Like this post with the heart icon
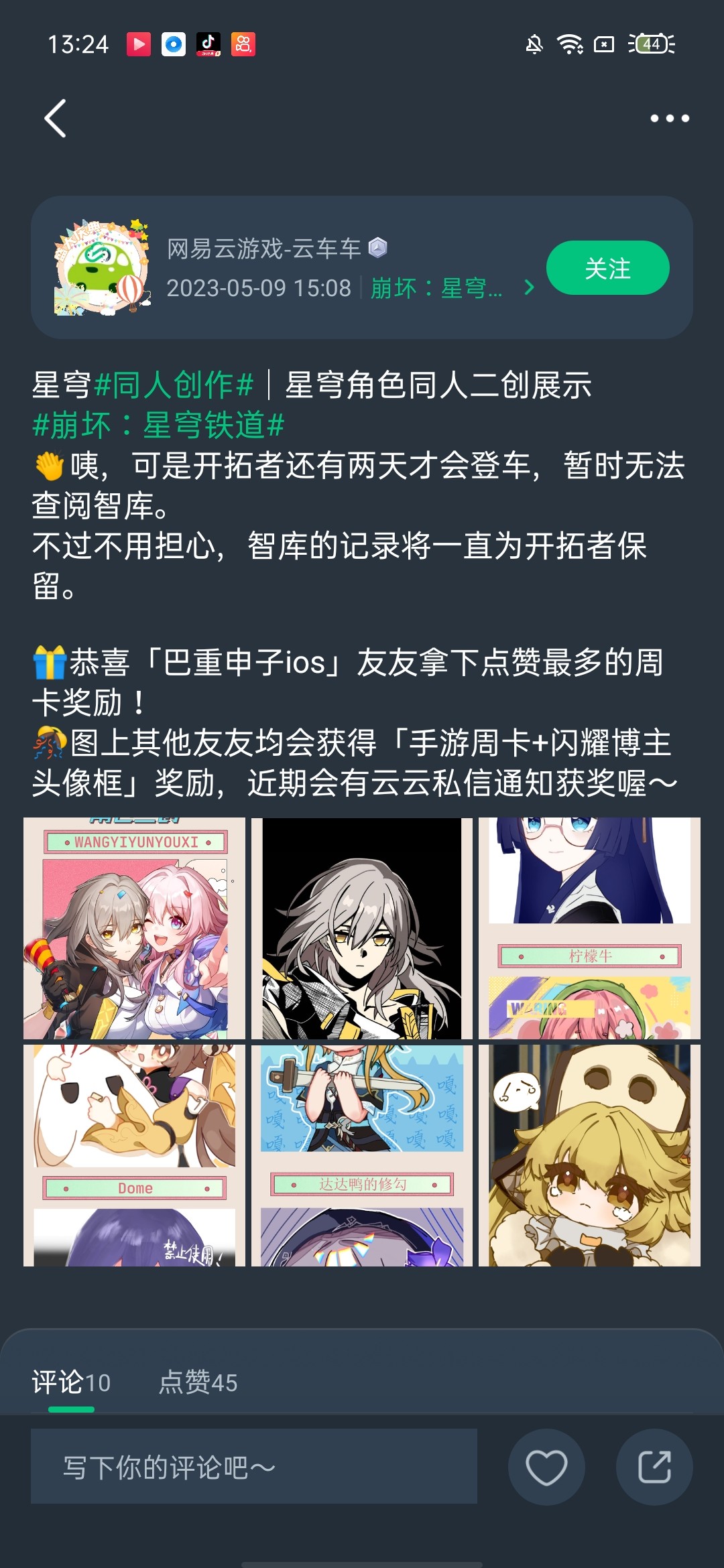 coord(546,1467)
